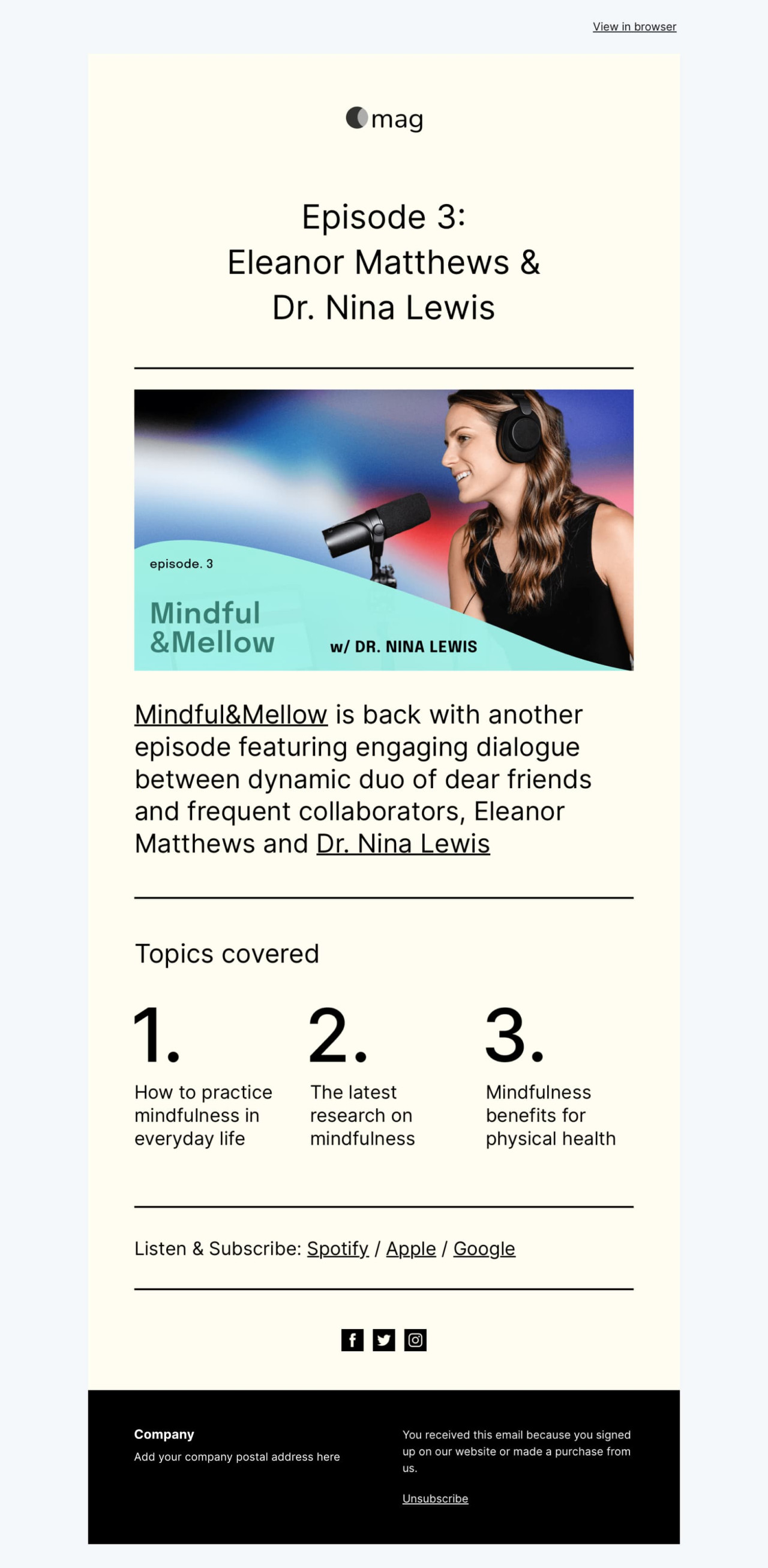Open the Instagram icon
Image resolution: width=768 pixels, height=1568 pixels.
(x=415, y=1340)
